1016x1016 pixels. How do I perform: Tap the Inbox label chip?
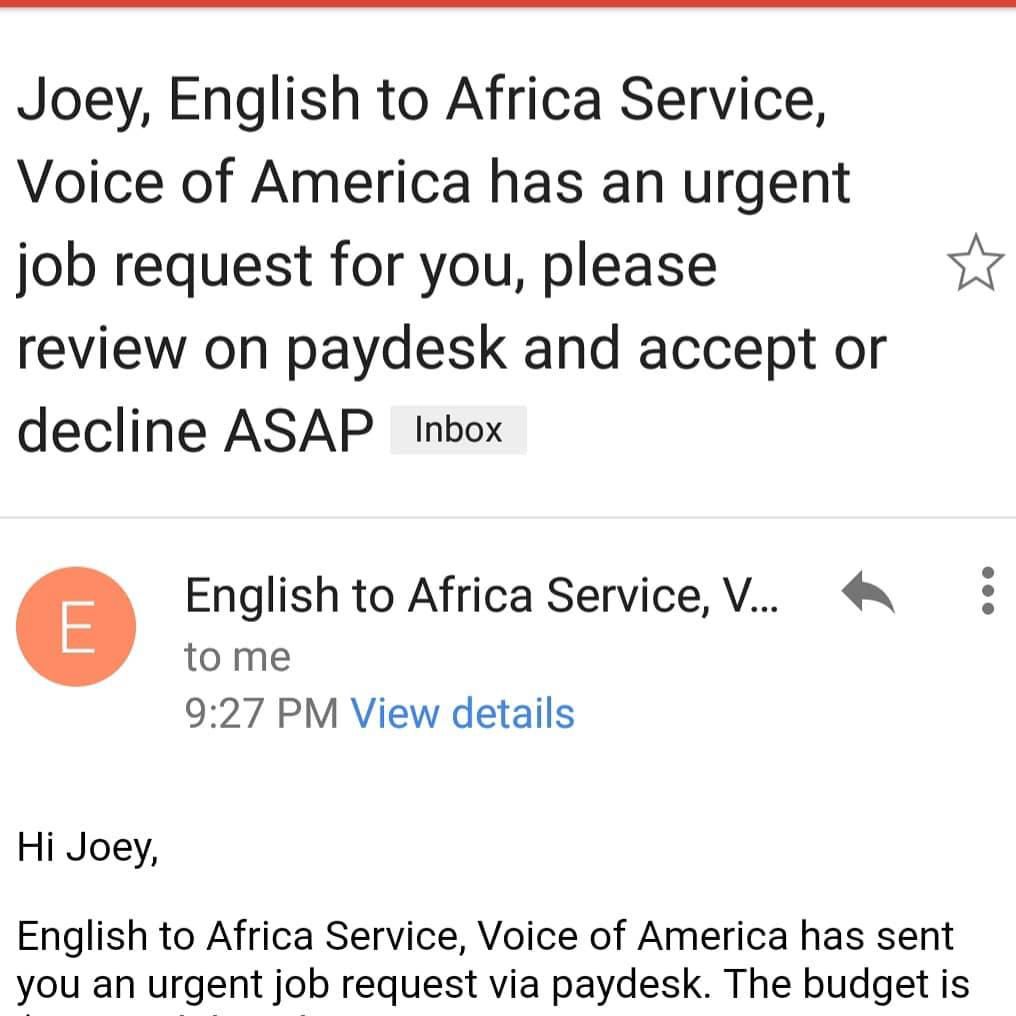[458, 430]
